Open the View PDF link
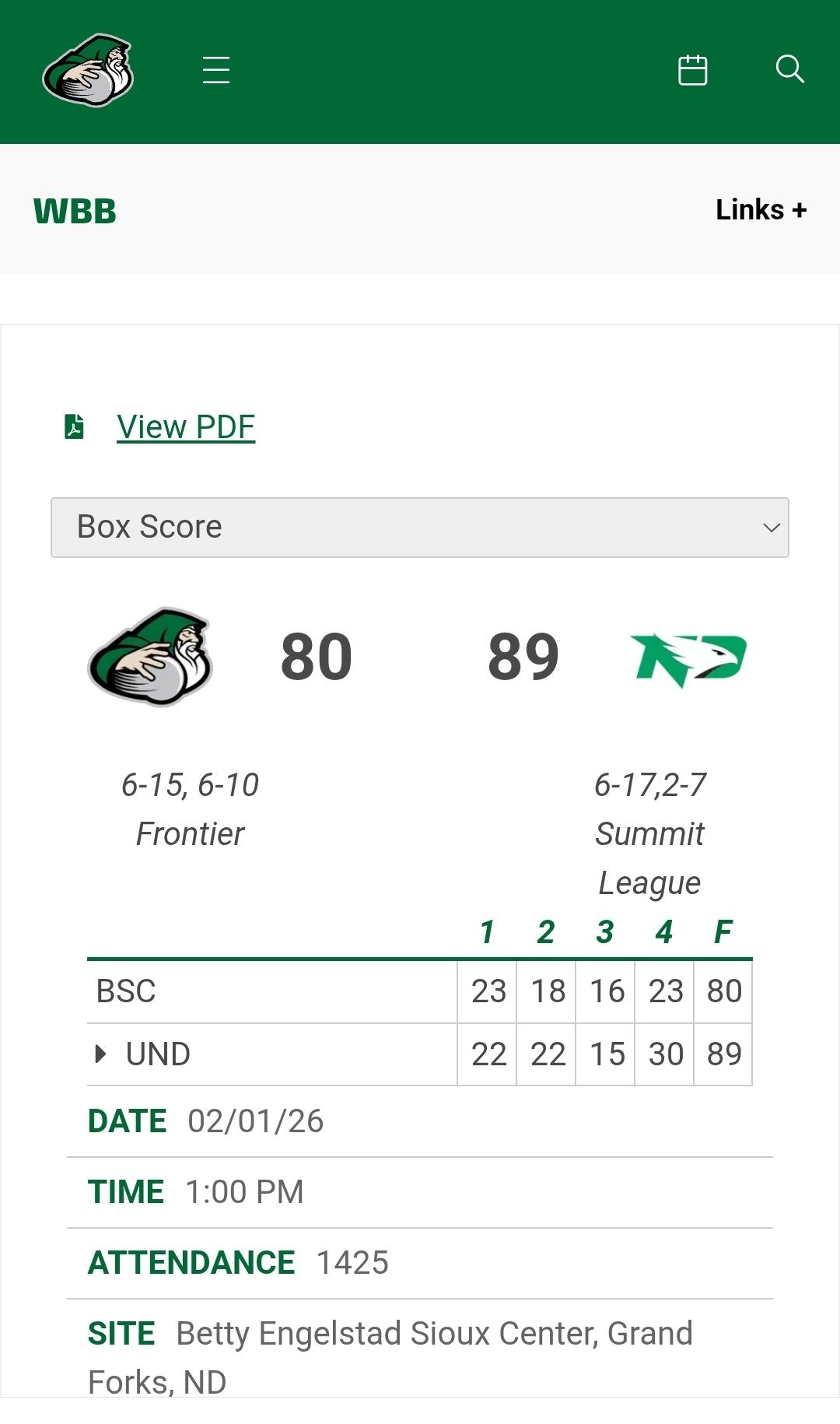 coord(185,426)
